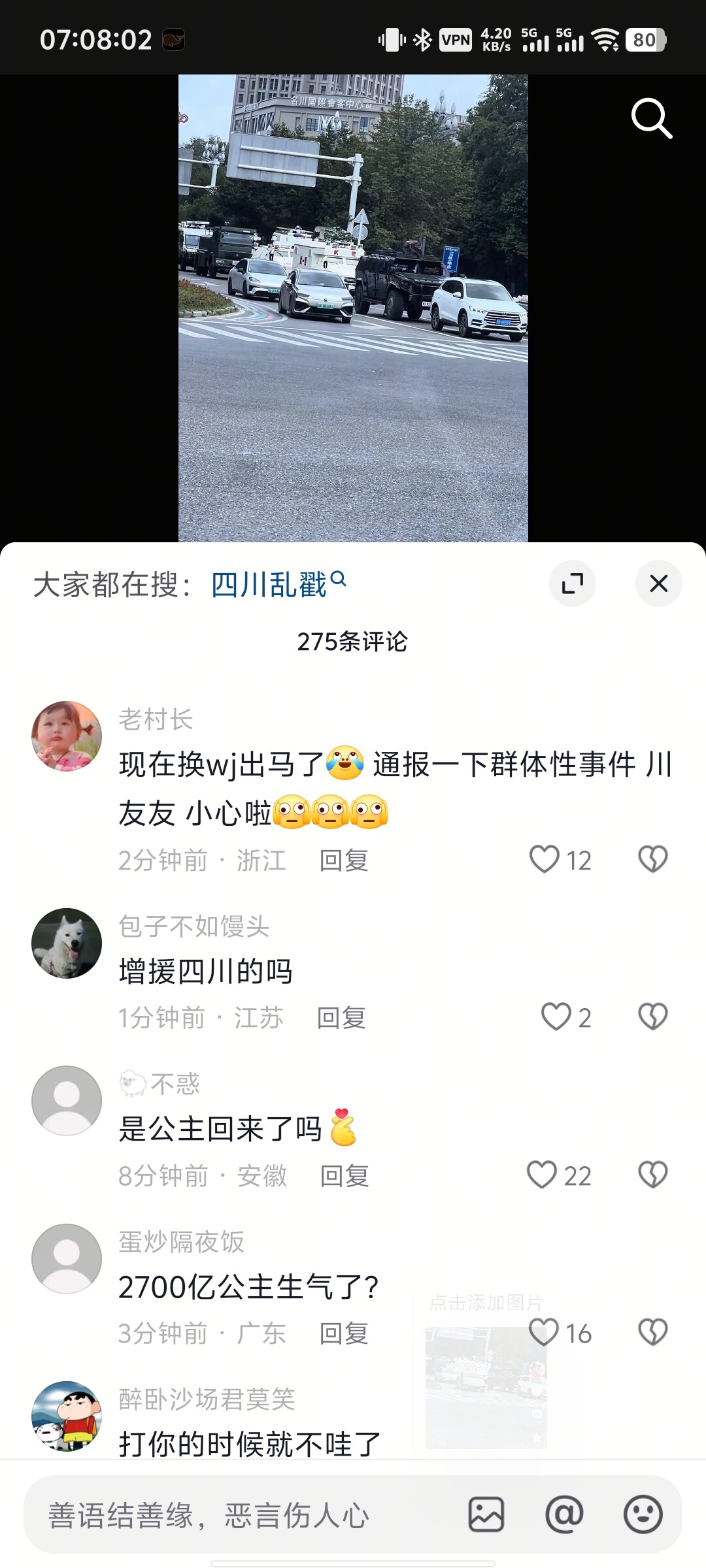Dislike 老村长's comment
The width and height of the screenshot is (706, 1568).
tap(652, 860)
